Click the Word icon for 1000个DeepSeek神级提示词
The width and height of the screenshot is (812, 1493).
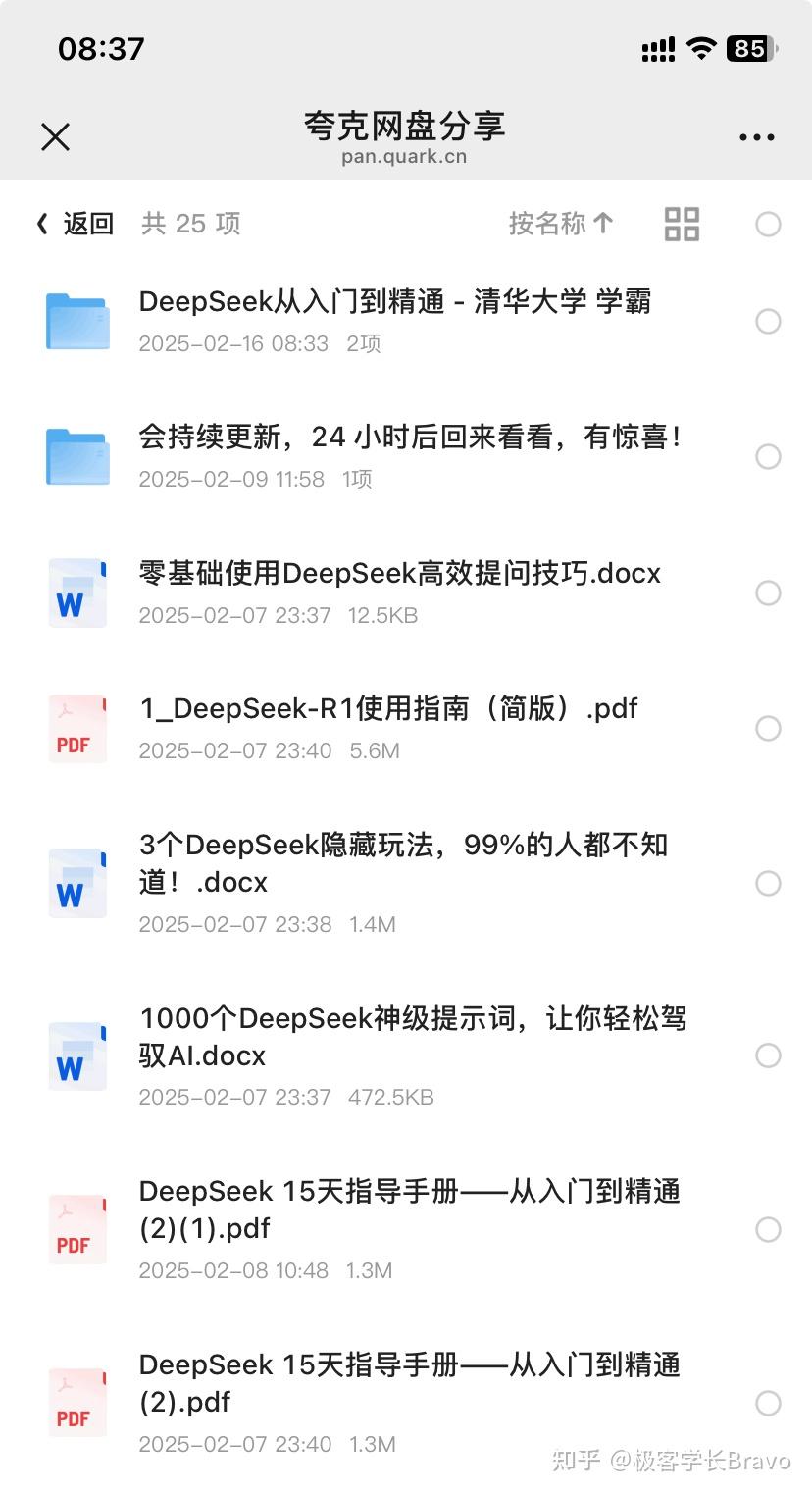tap(77, 1055)
